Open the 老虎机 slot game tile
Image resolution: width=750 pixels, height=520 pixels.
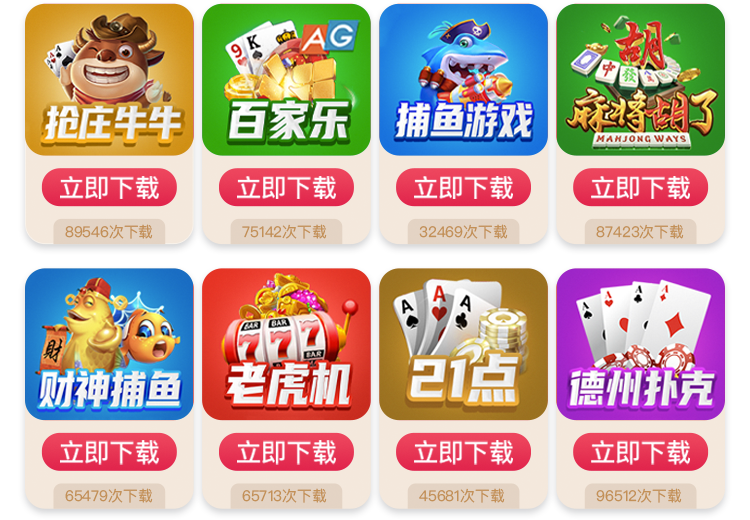286,344
